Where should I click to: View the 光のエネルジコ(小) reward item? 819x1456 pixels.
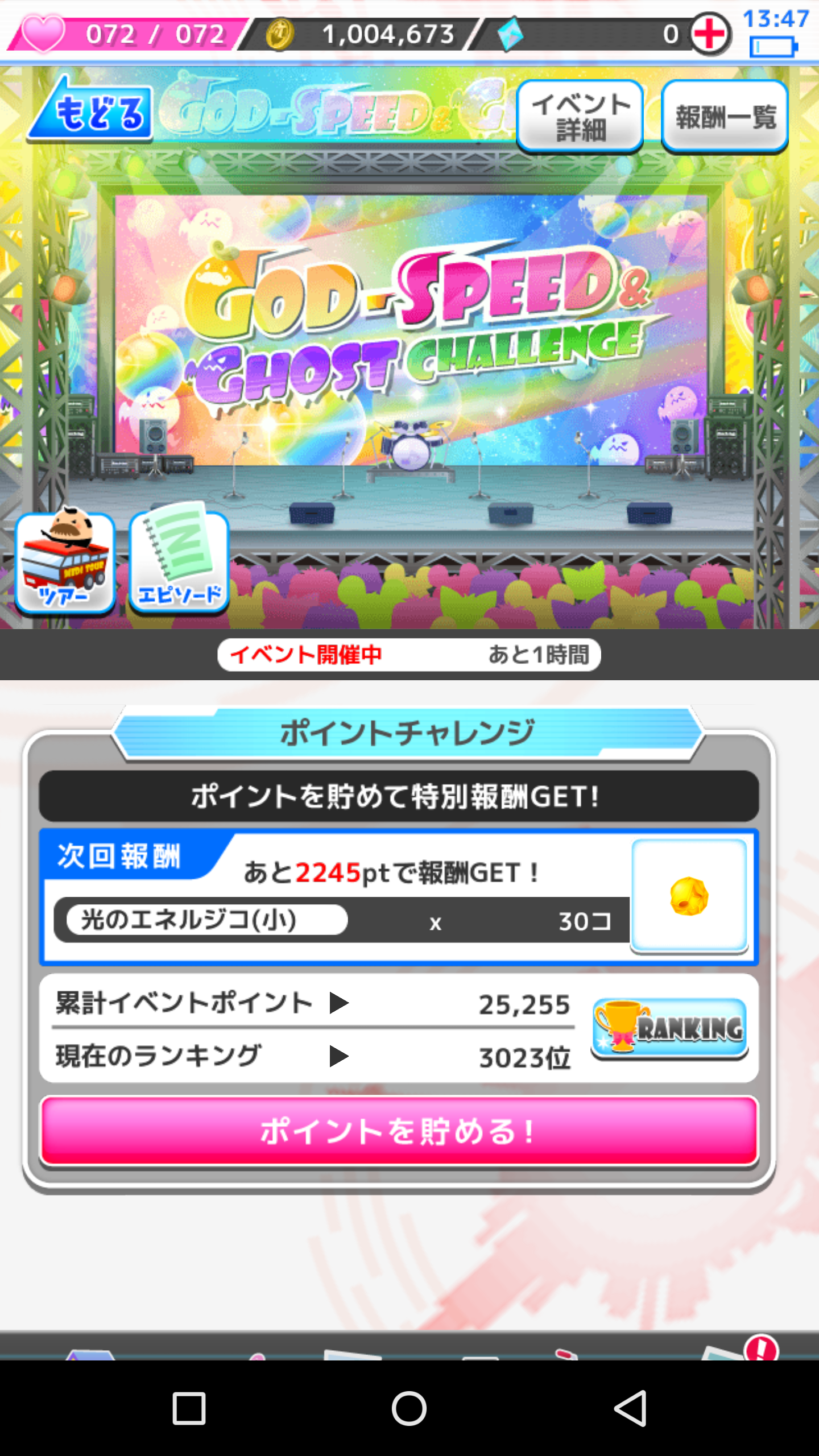689,896
